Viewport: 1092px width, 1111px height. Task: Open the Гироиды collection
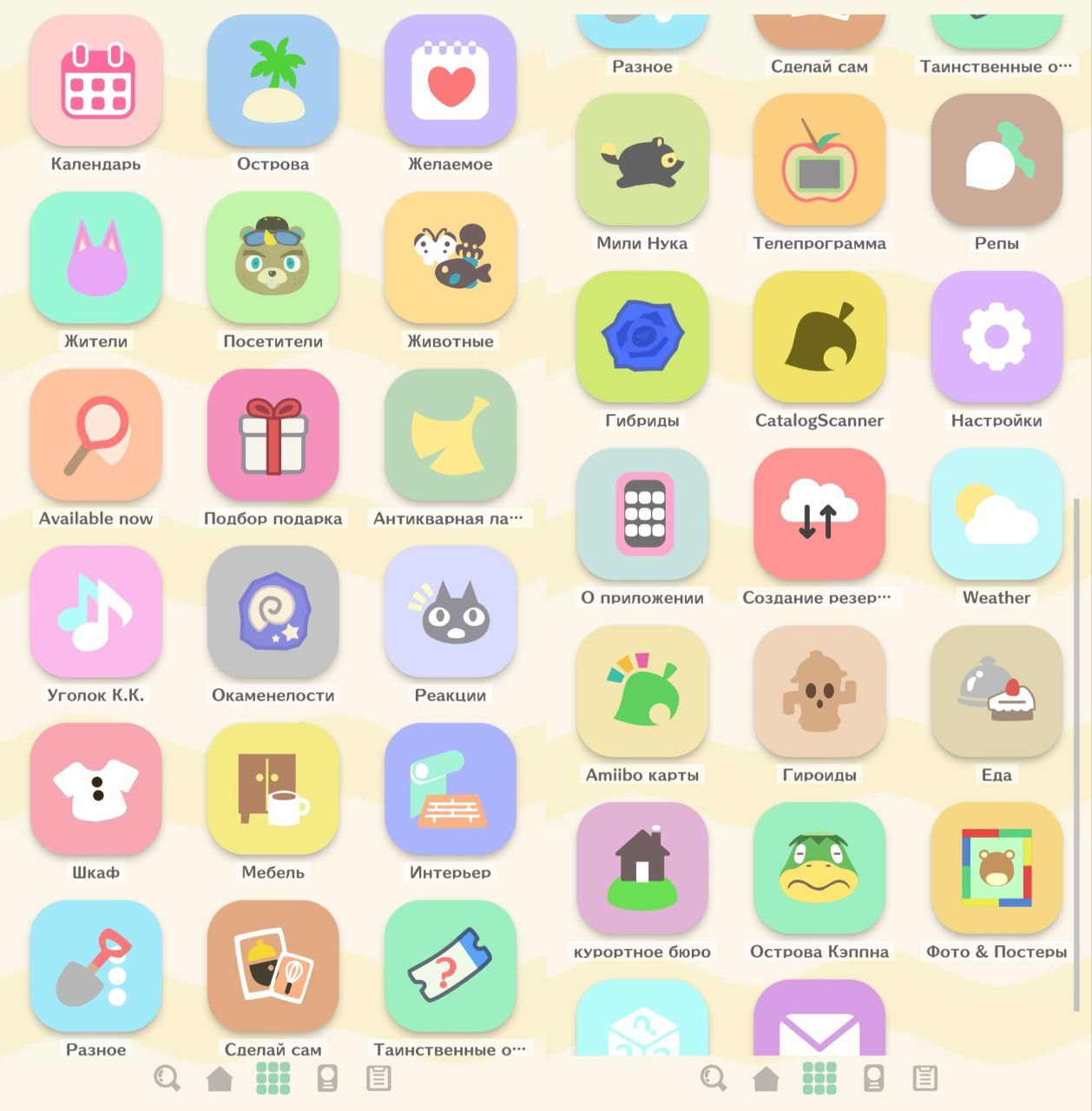tap(819, 692)
